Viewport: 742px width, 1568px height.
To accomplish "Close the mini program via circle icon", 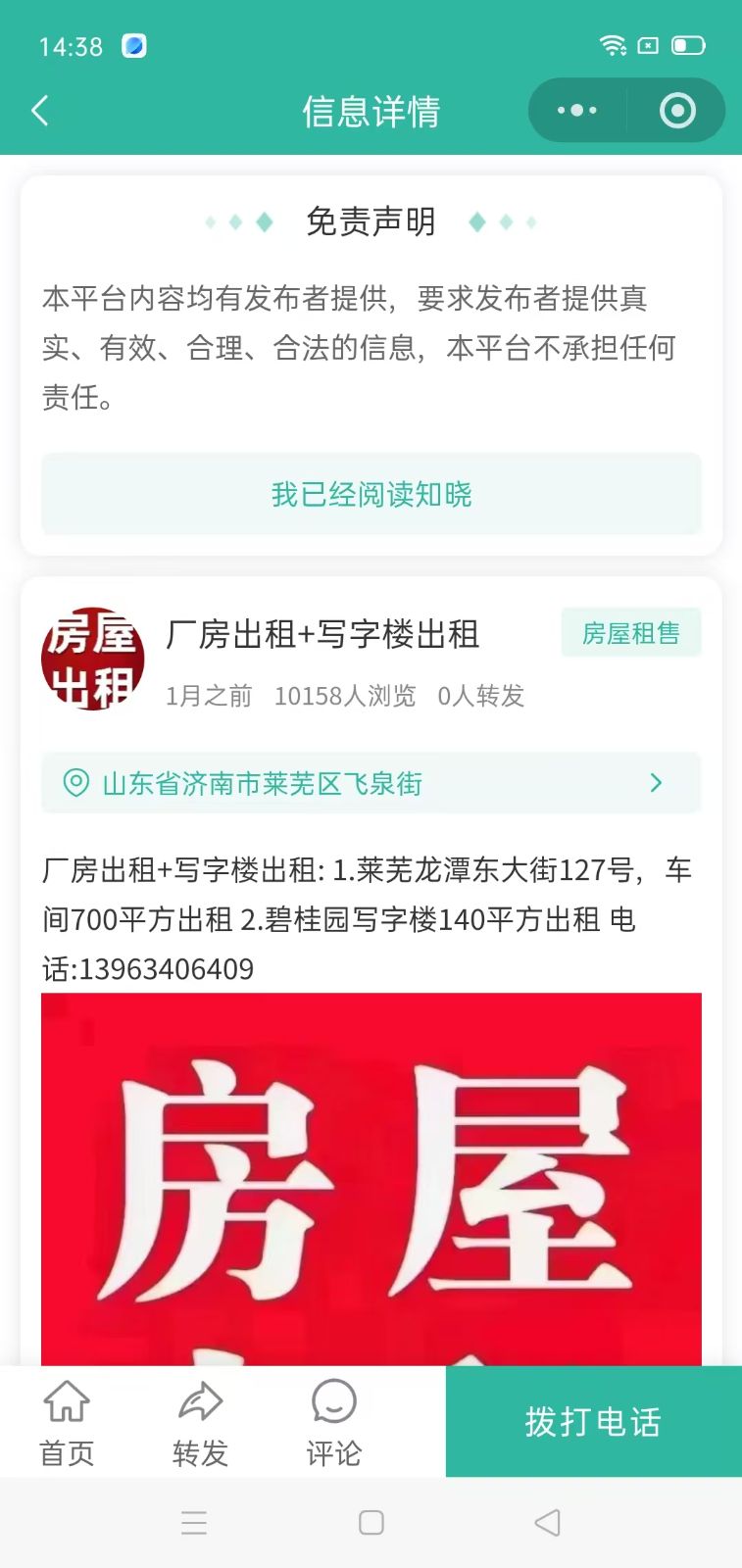I will 677,111.
